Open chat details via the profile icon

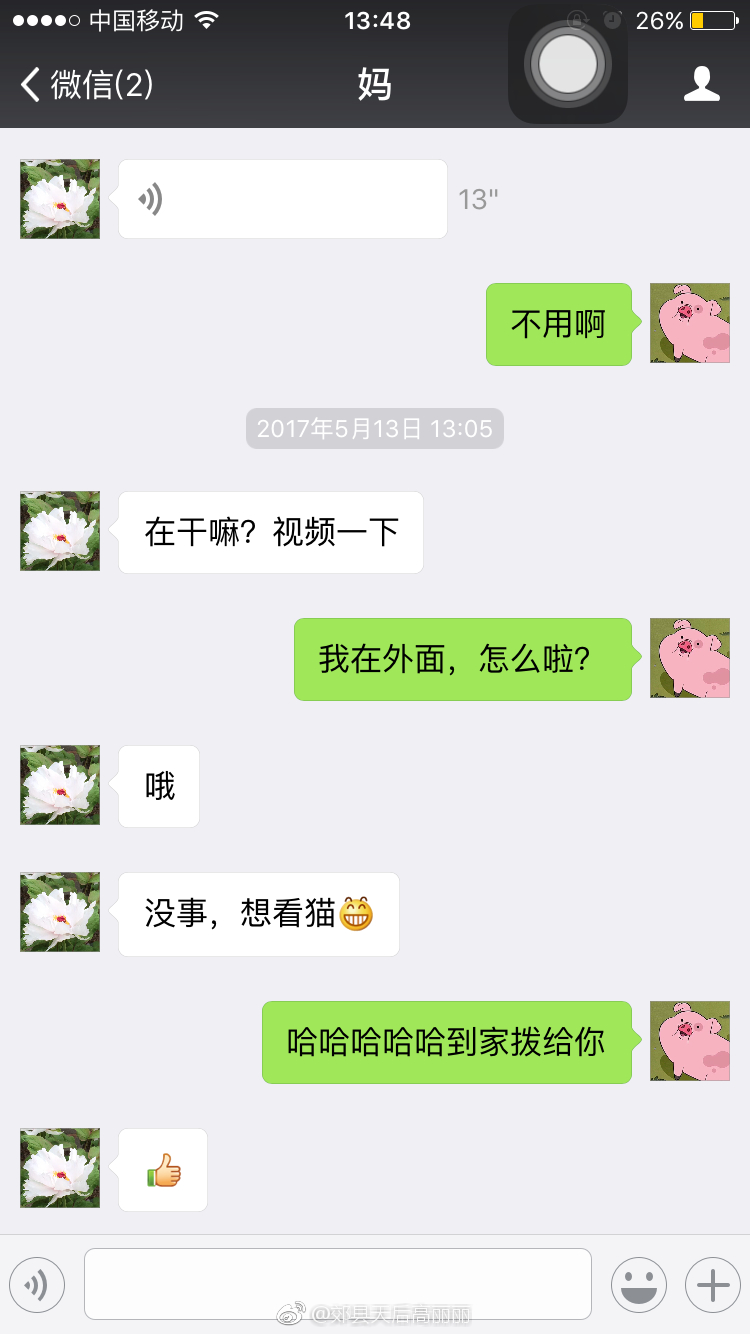(x=702, y=85)
